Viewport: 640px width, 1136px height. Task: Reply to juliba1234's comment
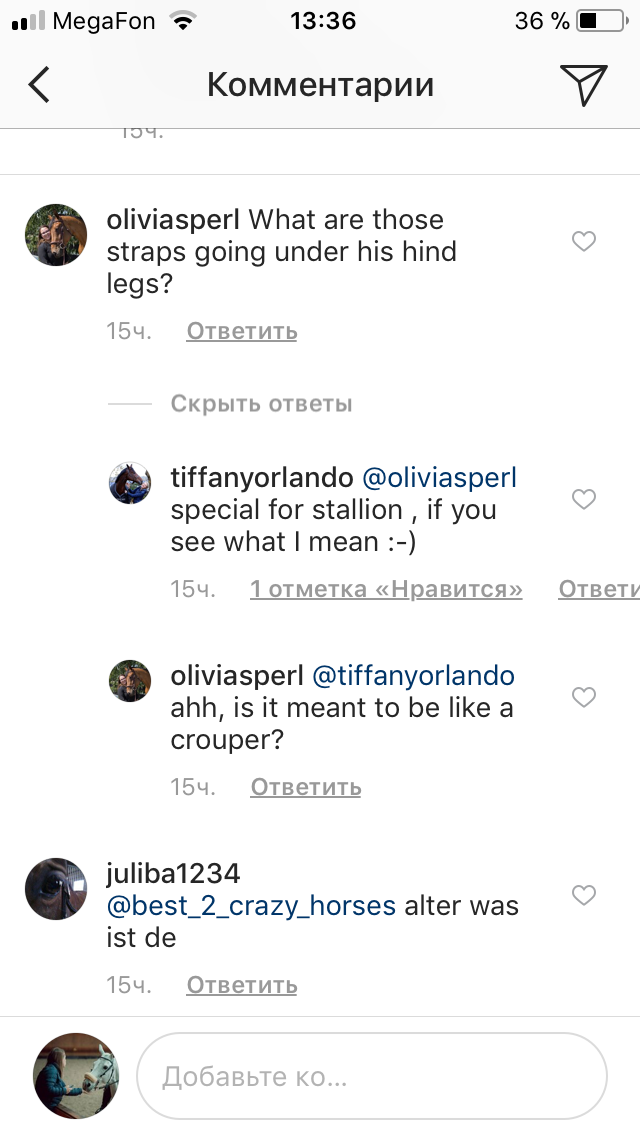[x=241, y=985]
